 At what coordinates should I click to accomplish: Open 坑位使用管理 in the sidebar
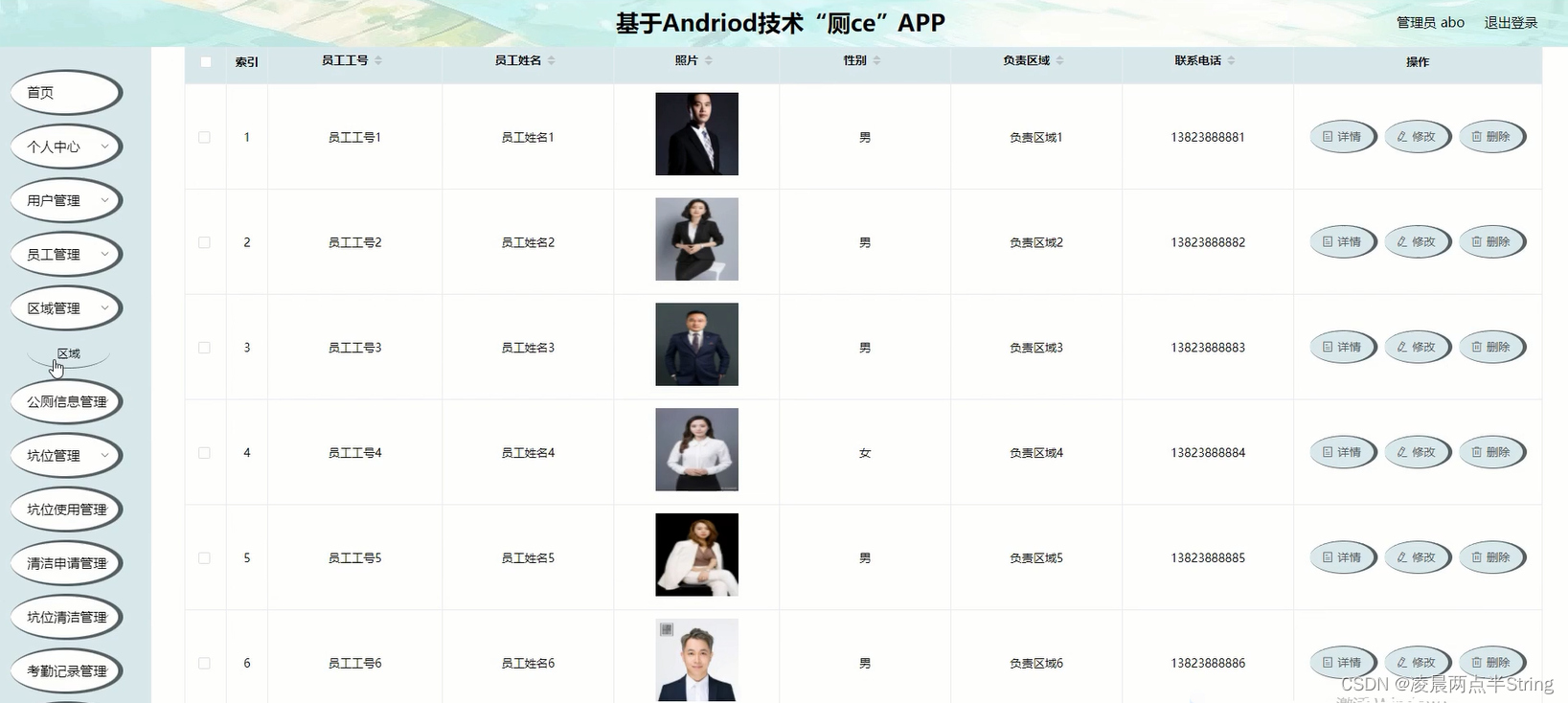[65, 510]
